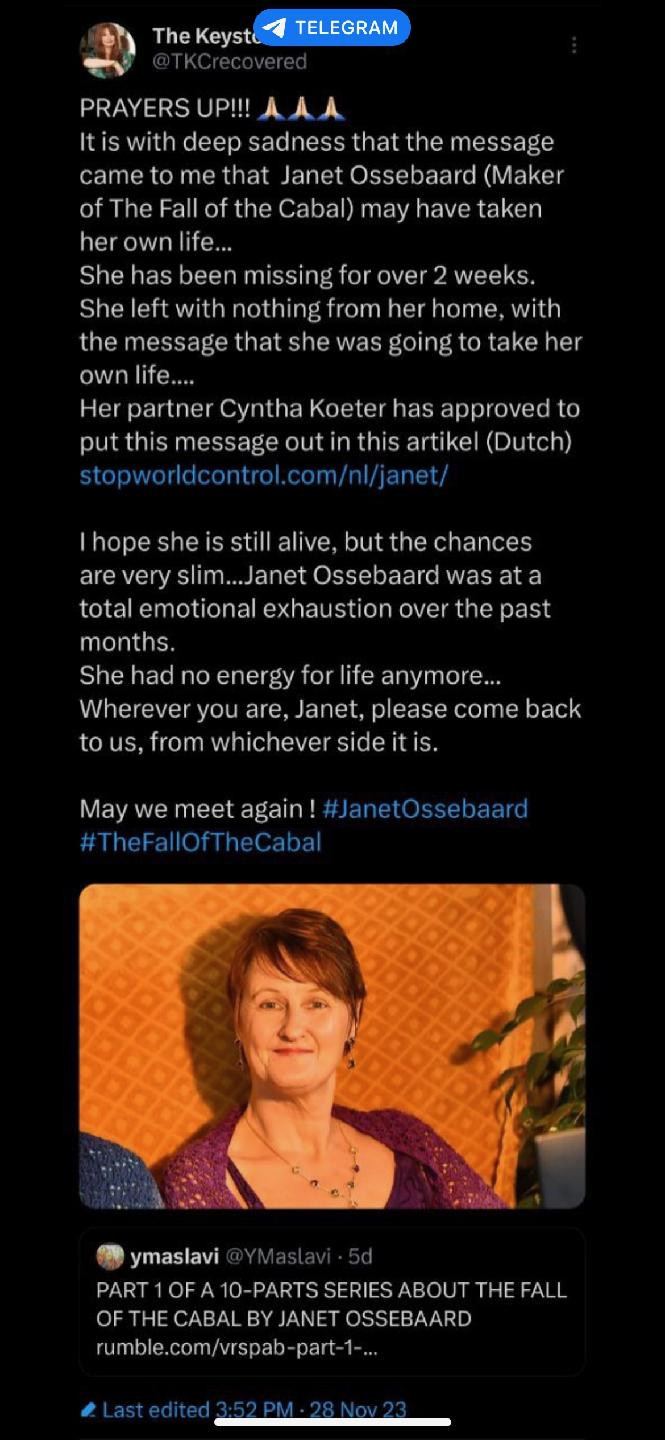
Task: Tap the #JanetOssebaard hashtag
Action: pos(425,808)
